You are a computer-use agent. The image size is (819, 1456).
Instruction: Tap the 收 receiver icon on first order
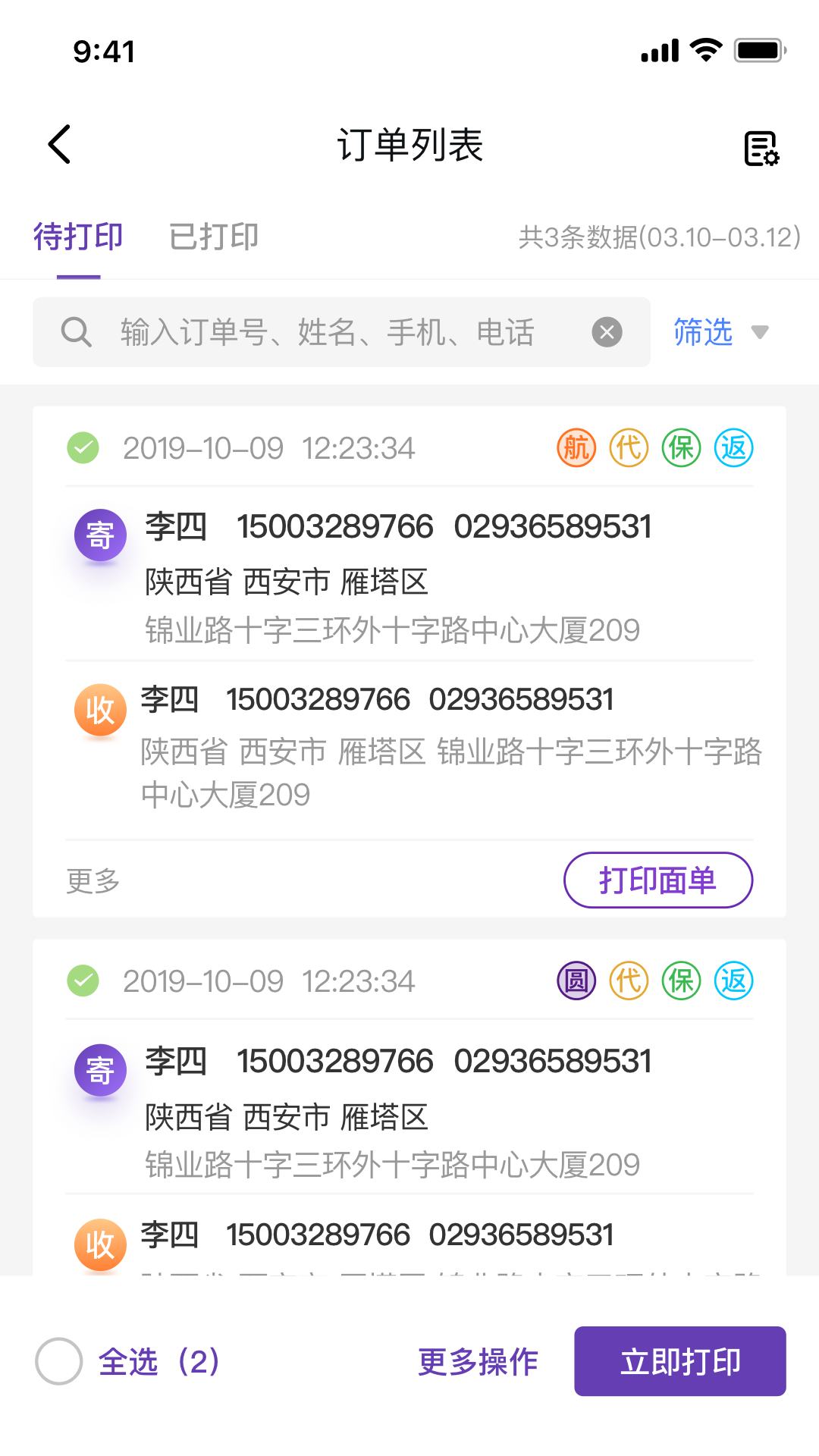coord(100,711)
